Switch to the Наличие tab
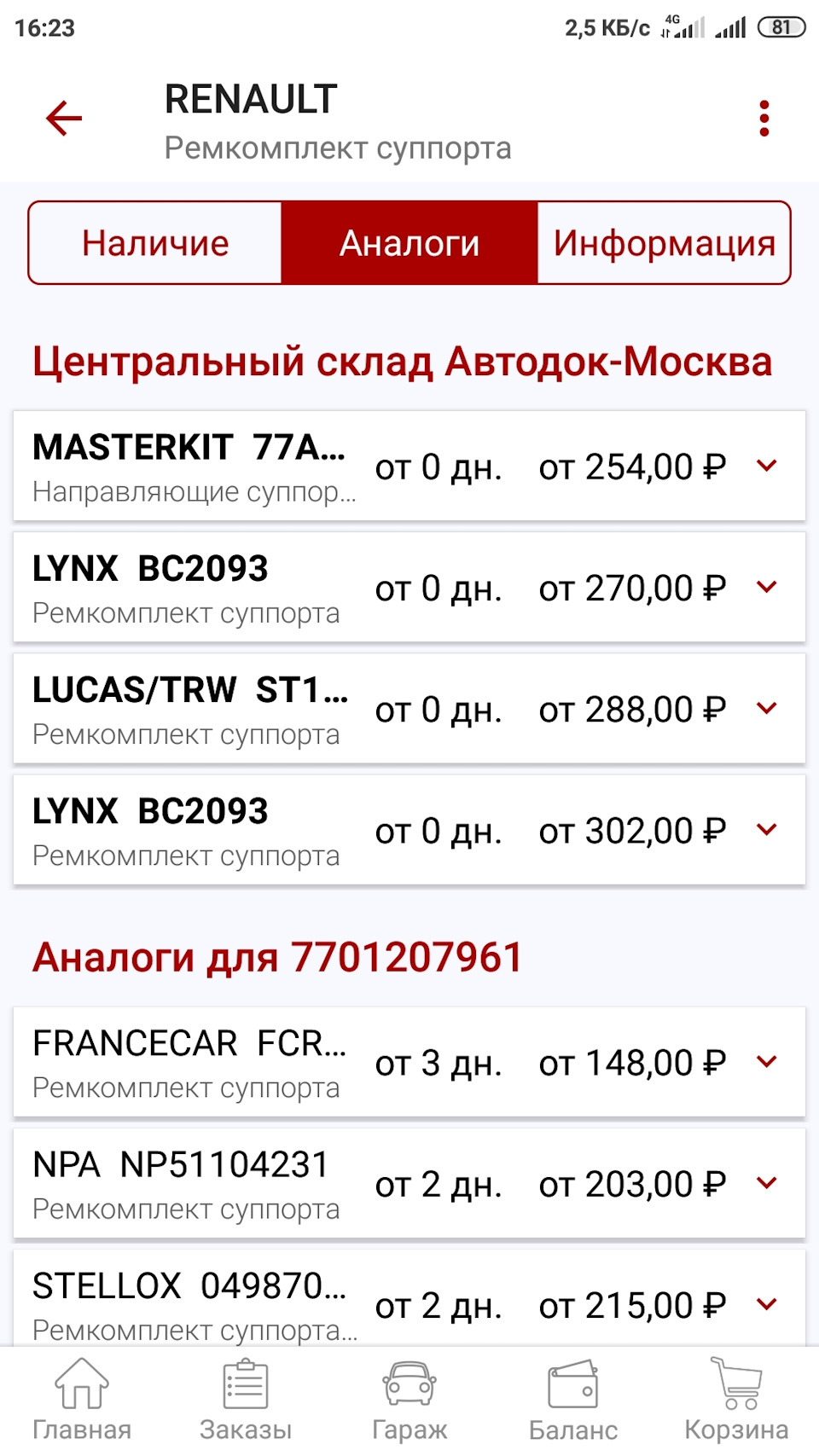819x1456 pixels. 154,241
